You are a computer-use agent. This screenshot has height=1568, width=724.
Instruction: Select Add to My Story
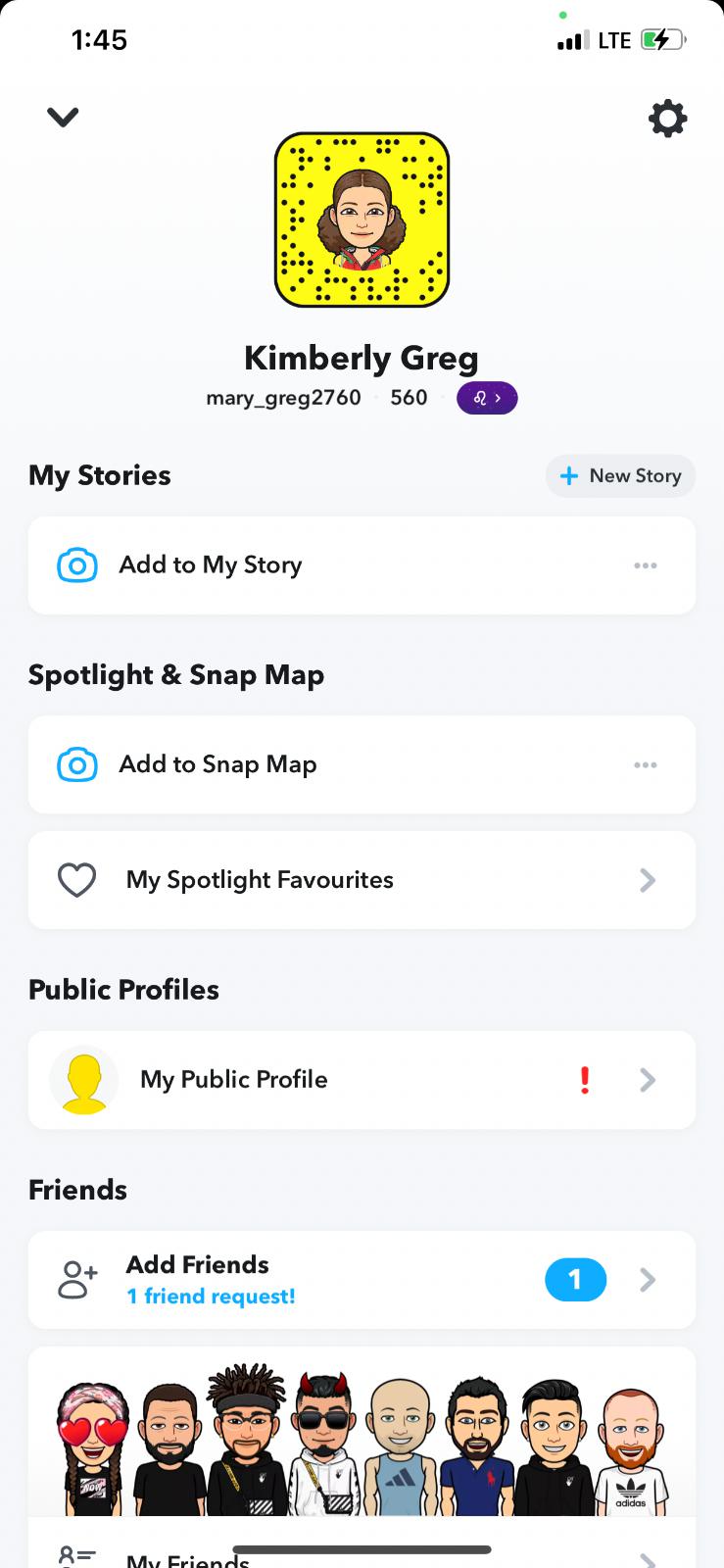(211, 565)
